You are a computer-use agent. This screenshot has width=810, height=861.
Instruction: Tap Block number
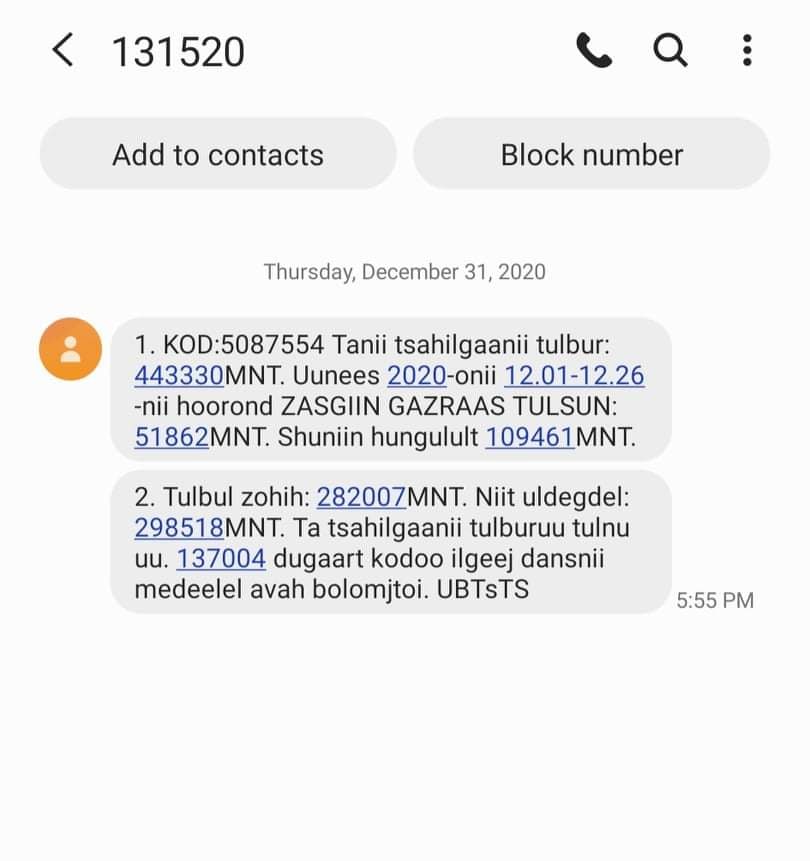coord(591,155)
